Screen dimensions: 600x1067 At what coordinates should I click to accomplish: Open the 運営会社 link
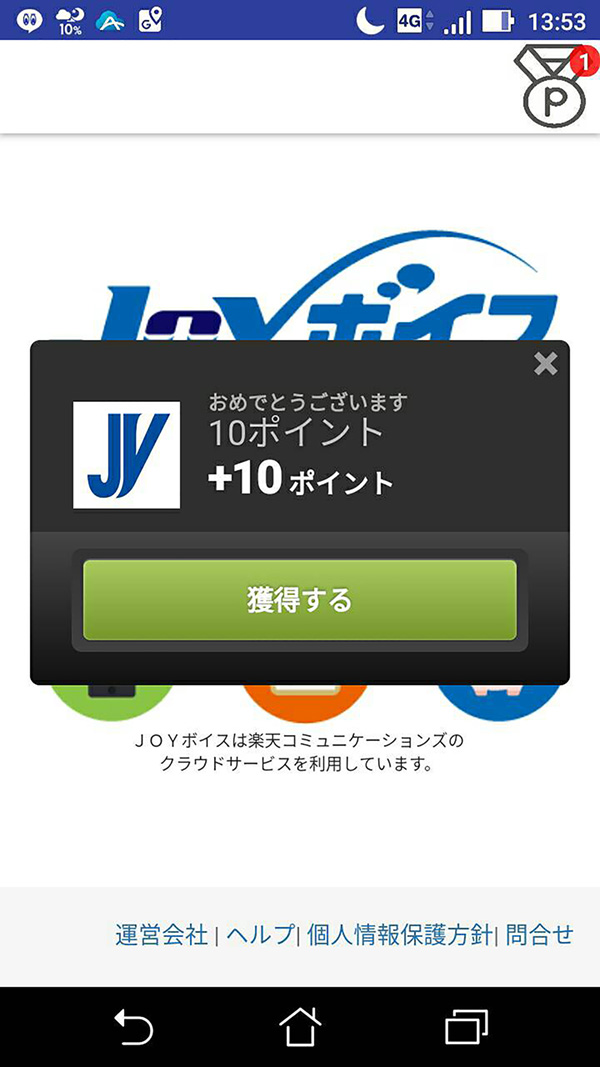click(x=161, y=935)
